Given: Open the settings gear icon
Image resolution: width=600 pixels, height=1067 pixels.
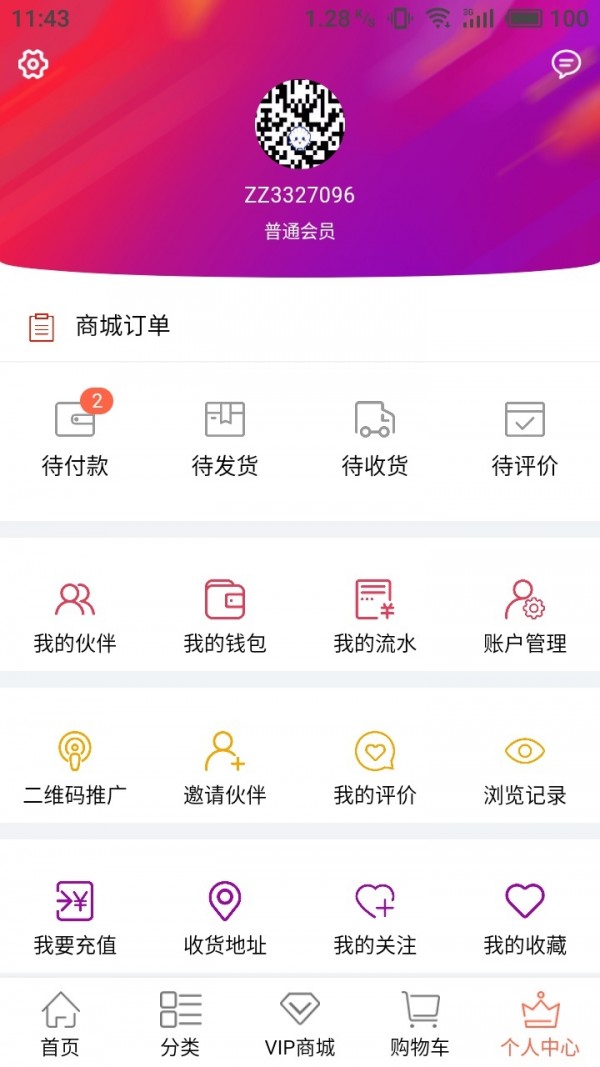Looking at the screenshot, I should [x=33, y=65].
